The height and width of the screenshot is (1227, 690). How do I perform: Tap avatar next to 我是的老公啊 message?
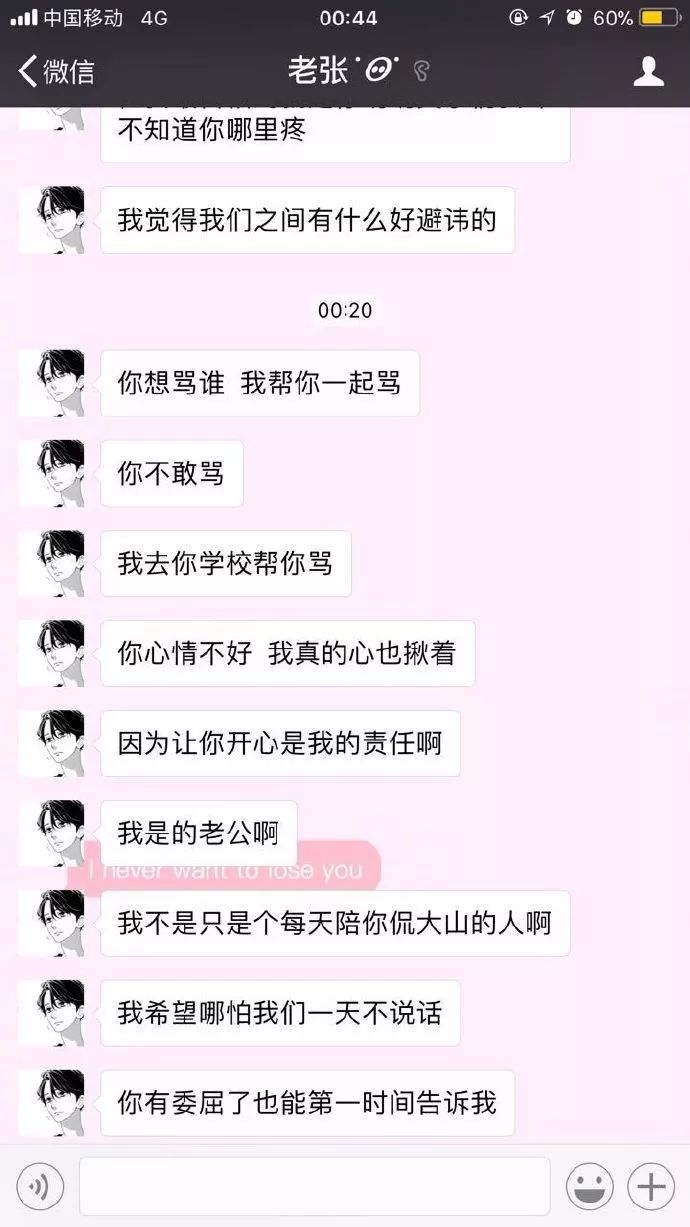[54, 833]
